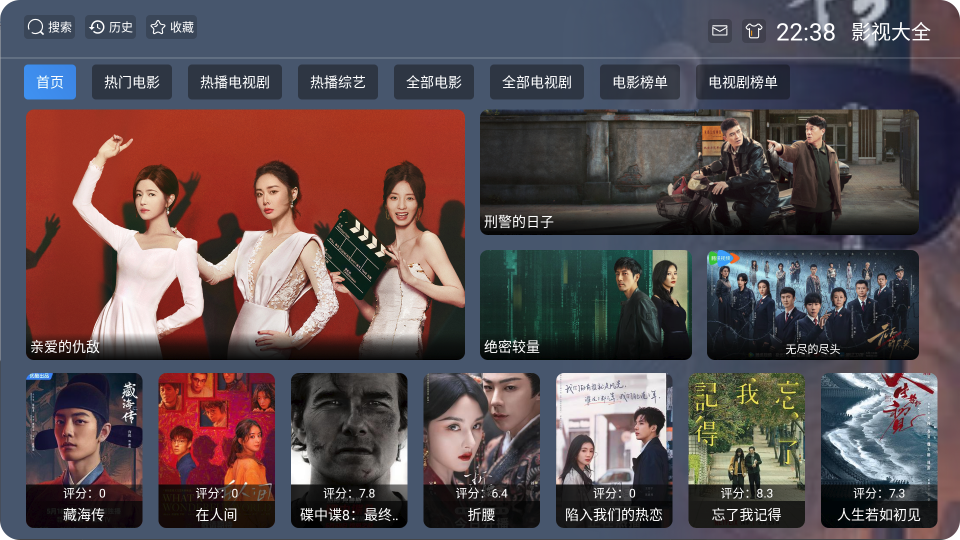Image resolution: width=960 pixels, height=540 pixels.
Task: Open the 折腰 poster
Action: [481, 450]
